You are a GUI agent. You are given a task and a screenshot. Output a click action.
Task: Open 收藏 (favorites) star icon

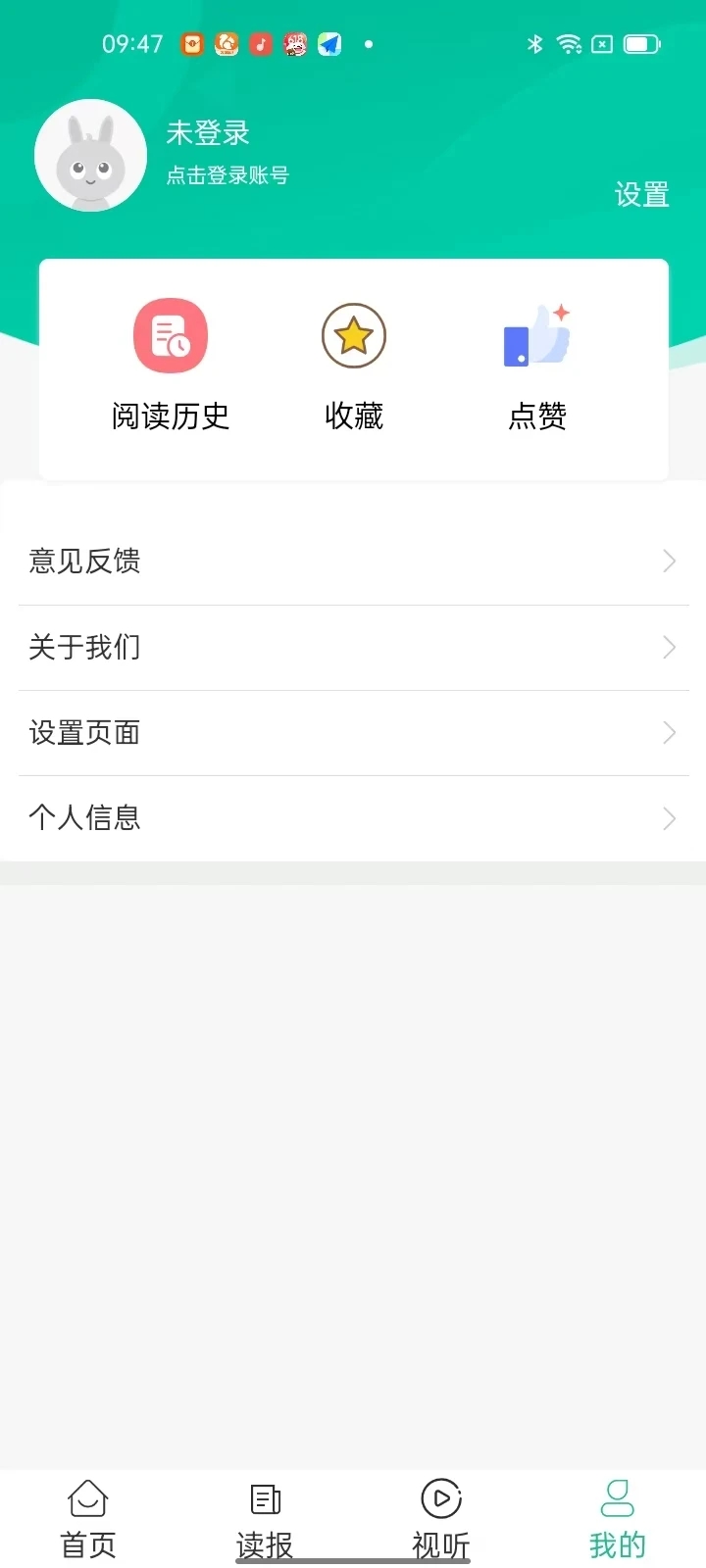click(354, 334)
